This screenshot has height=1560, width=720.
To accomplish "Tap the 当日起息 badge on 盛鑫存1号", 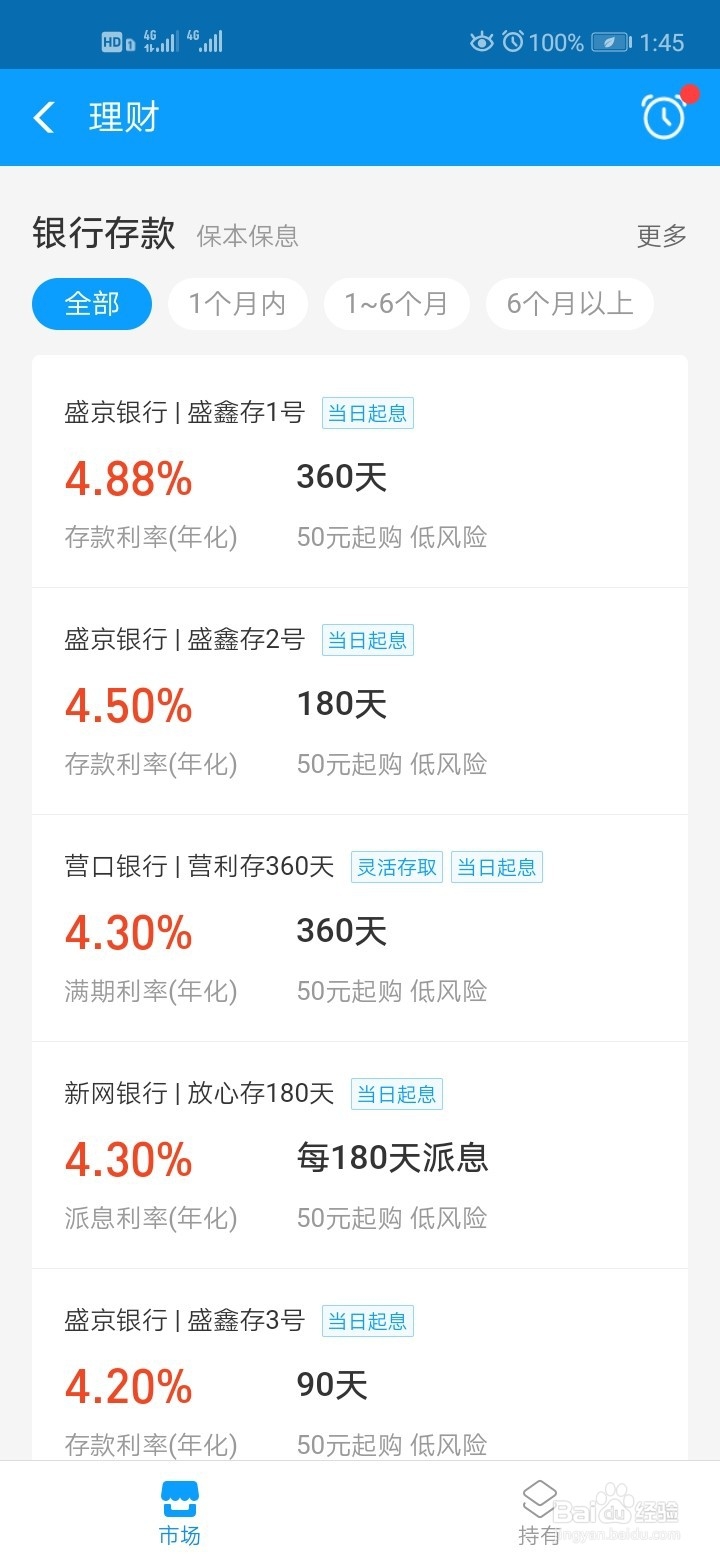I will point(368,412).
